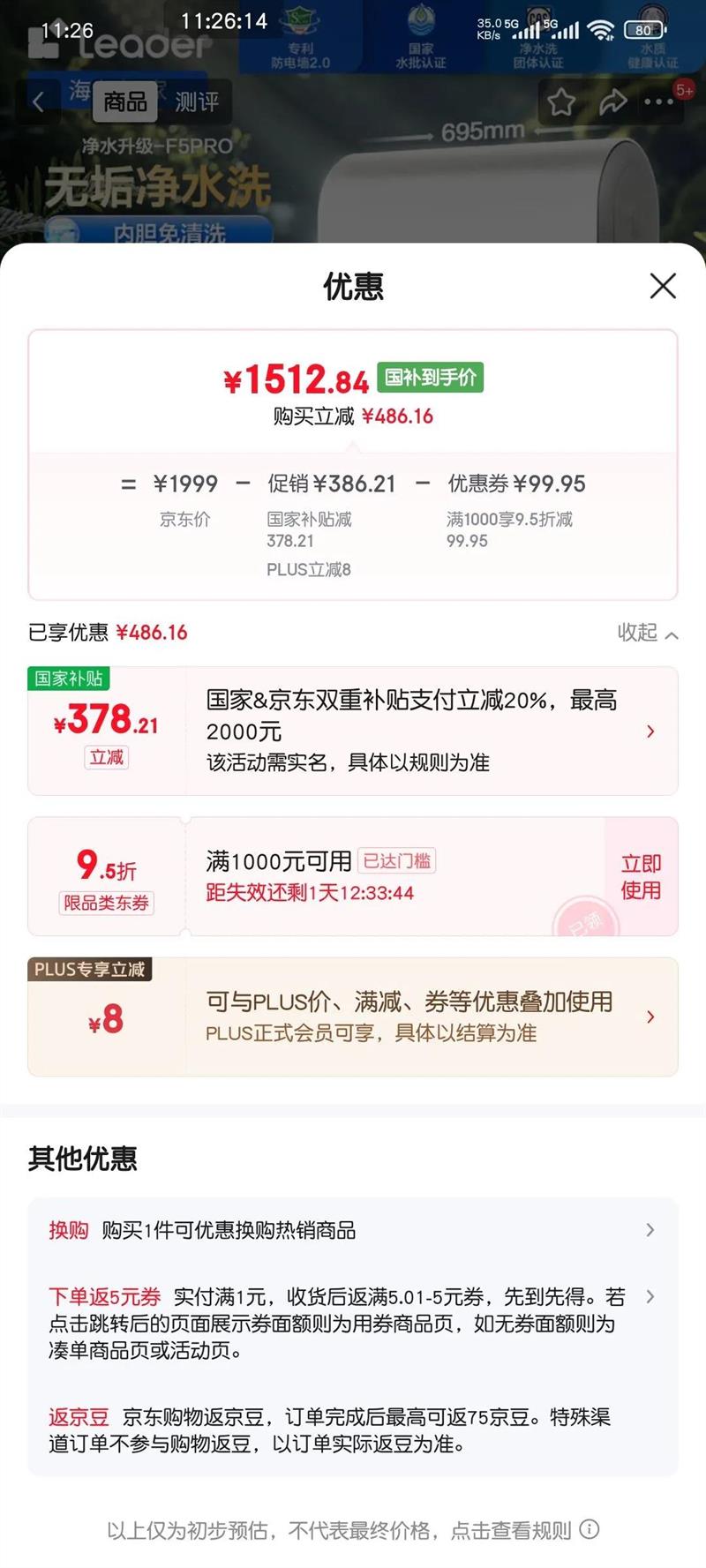Close the 优惠 discount popup
This screenshot has width=706, height=1568.
[x=663, y=287]
